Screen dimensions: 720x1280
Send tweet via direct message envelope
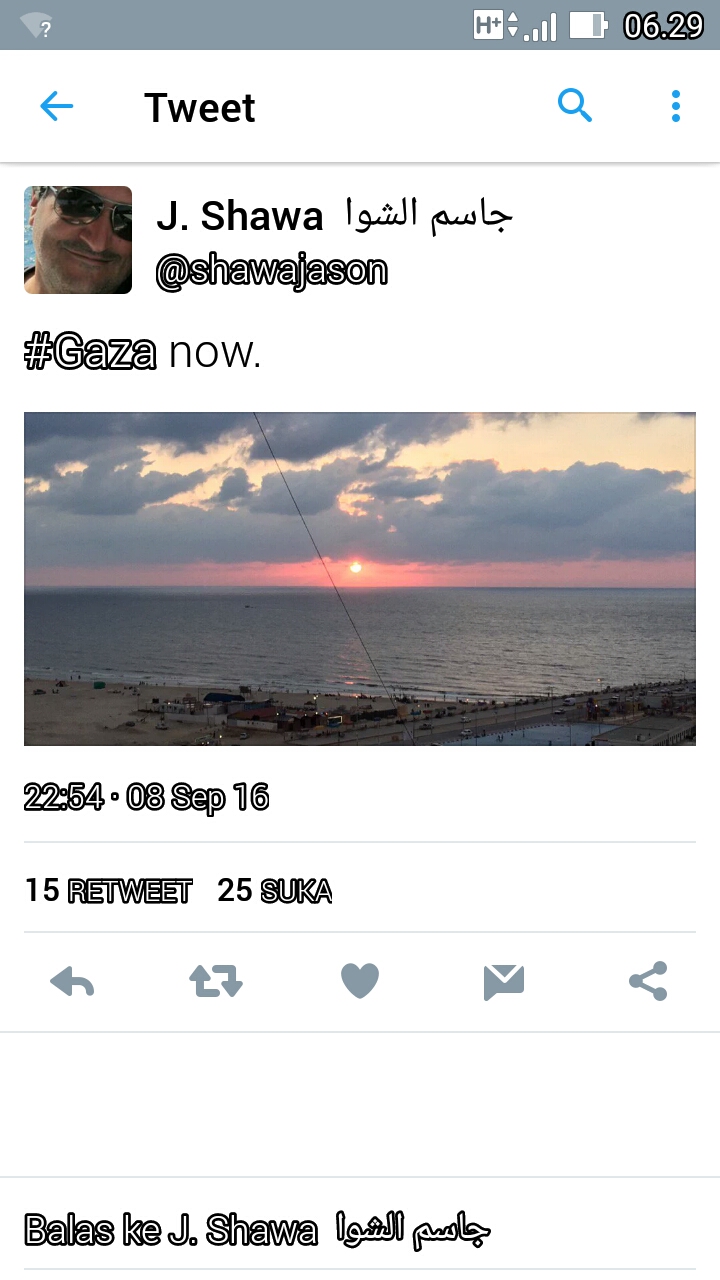pyautogui.click(x=504, y=982)
